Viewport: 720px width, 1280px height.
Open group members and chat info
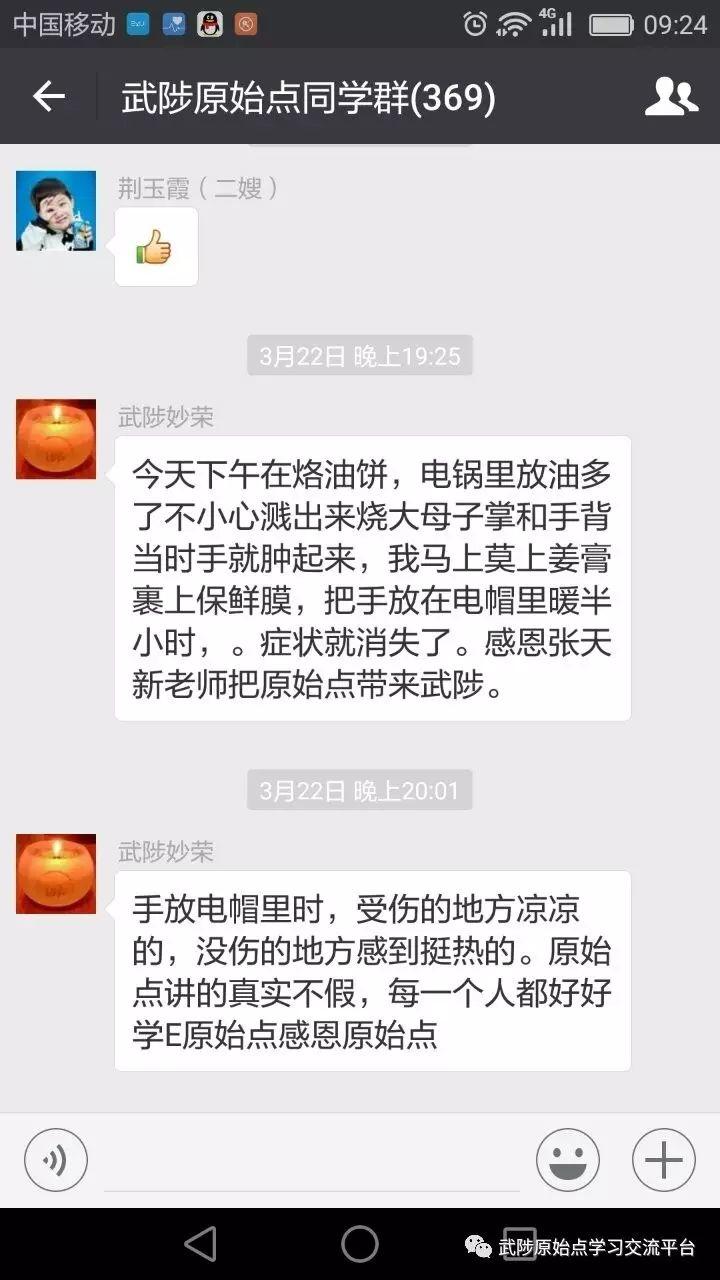[x=670, y=97]
